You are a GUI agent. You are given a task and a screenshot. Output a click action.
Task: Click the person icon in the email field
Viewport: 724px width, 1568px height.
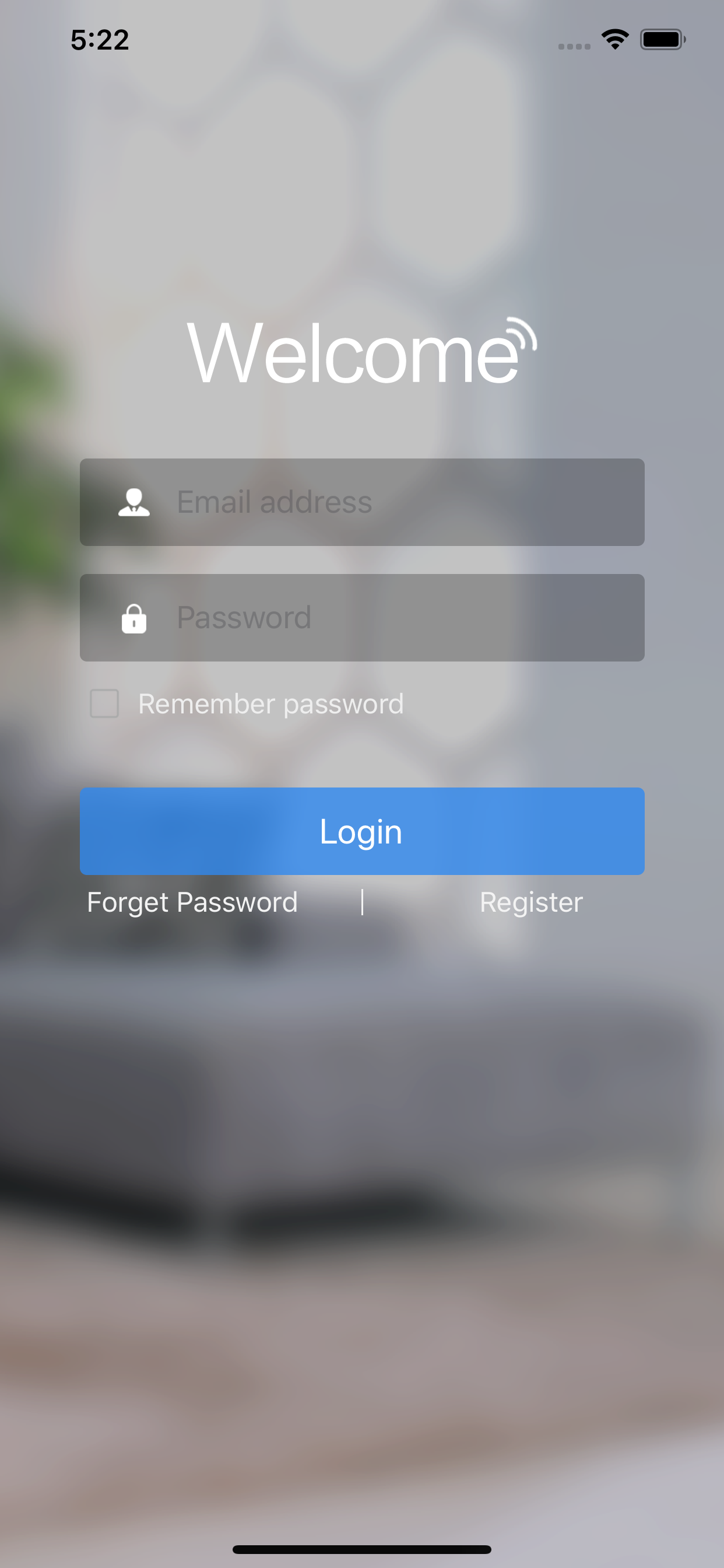(x=135, y=502)
